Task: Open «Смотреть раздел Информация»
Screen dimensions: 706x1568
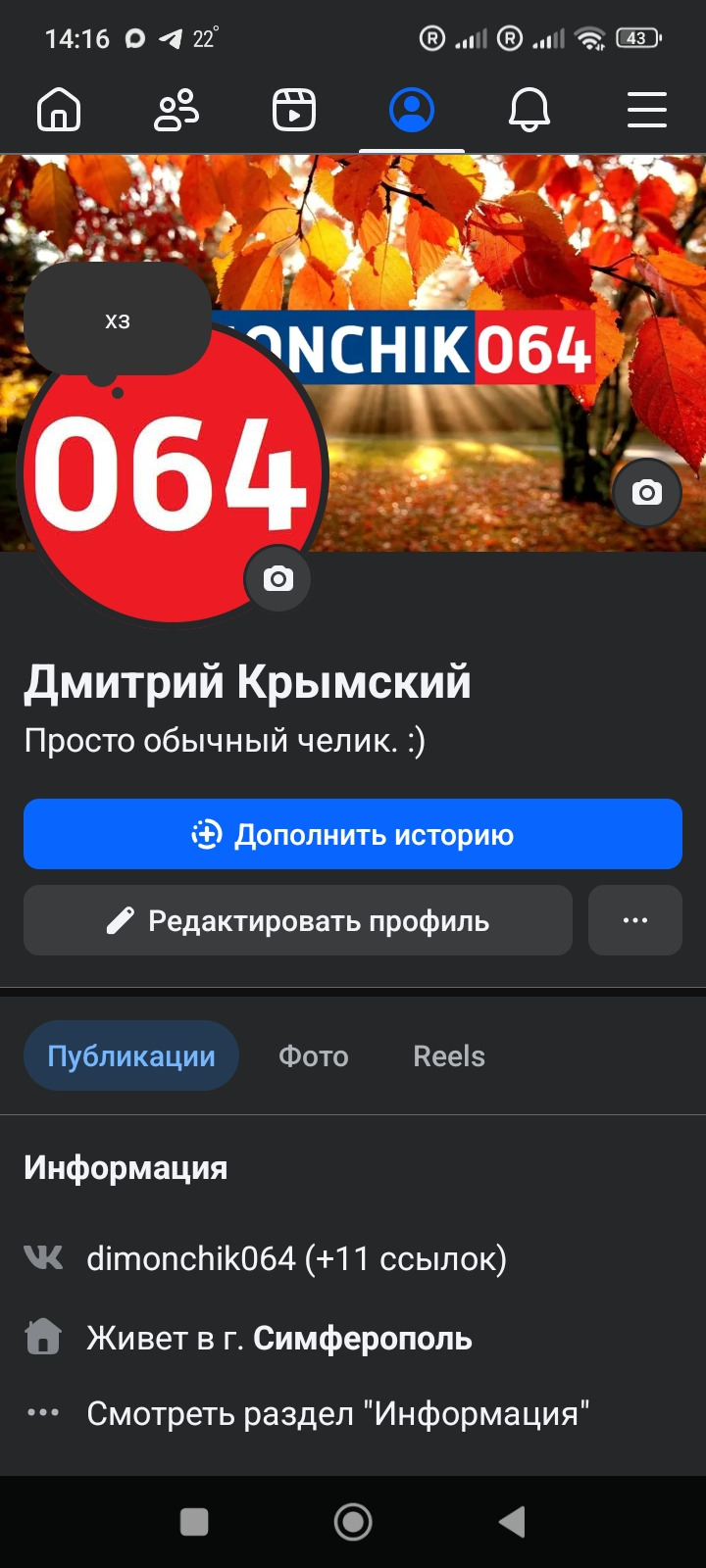Action: (337, 1413)
